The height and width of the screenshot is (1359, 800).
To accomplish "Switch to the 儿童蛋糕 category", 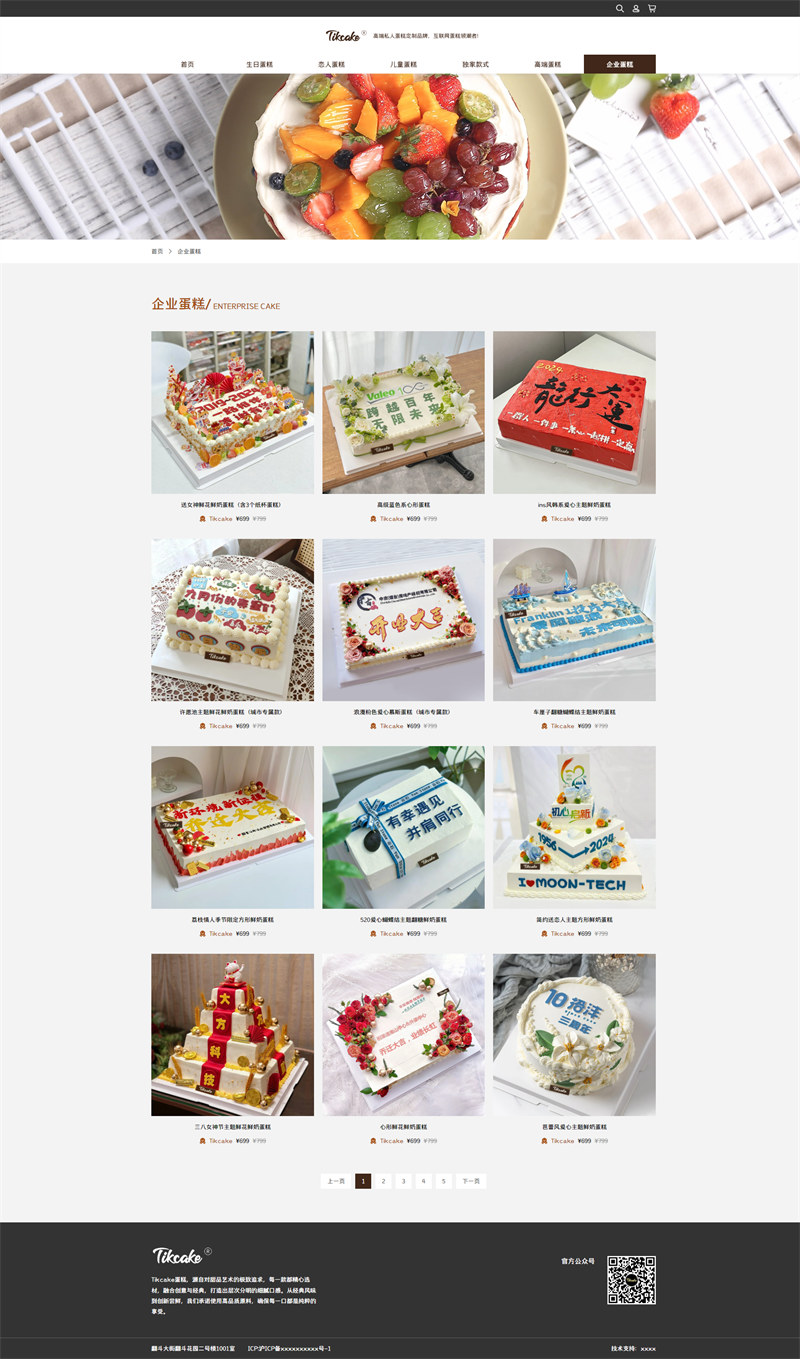I will (403, 64).
